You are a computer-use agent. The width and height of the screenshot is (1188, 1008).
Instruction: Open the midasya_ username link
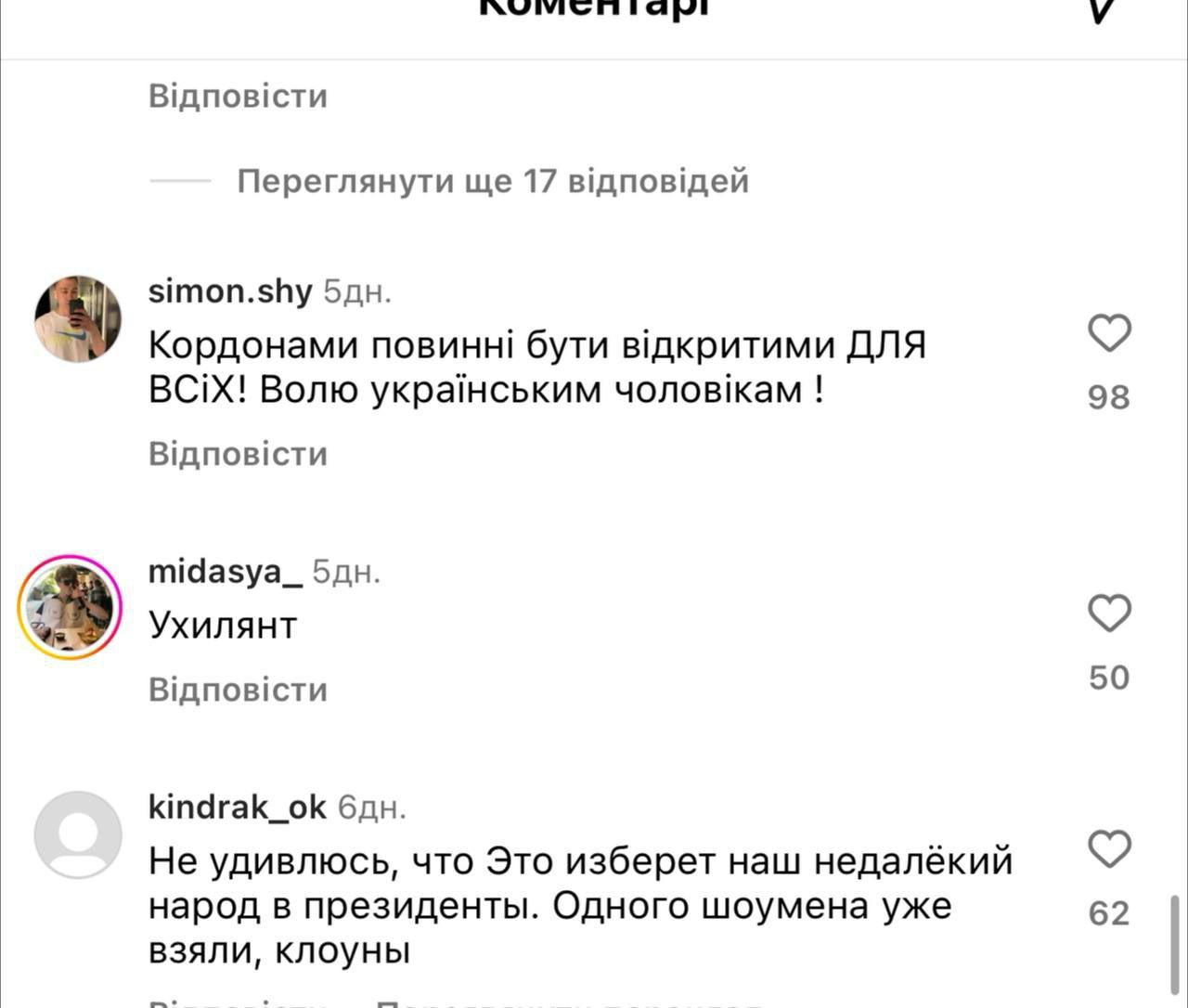[x=225, y=572]
